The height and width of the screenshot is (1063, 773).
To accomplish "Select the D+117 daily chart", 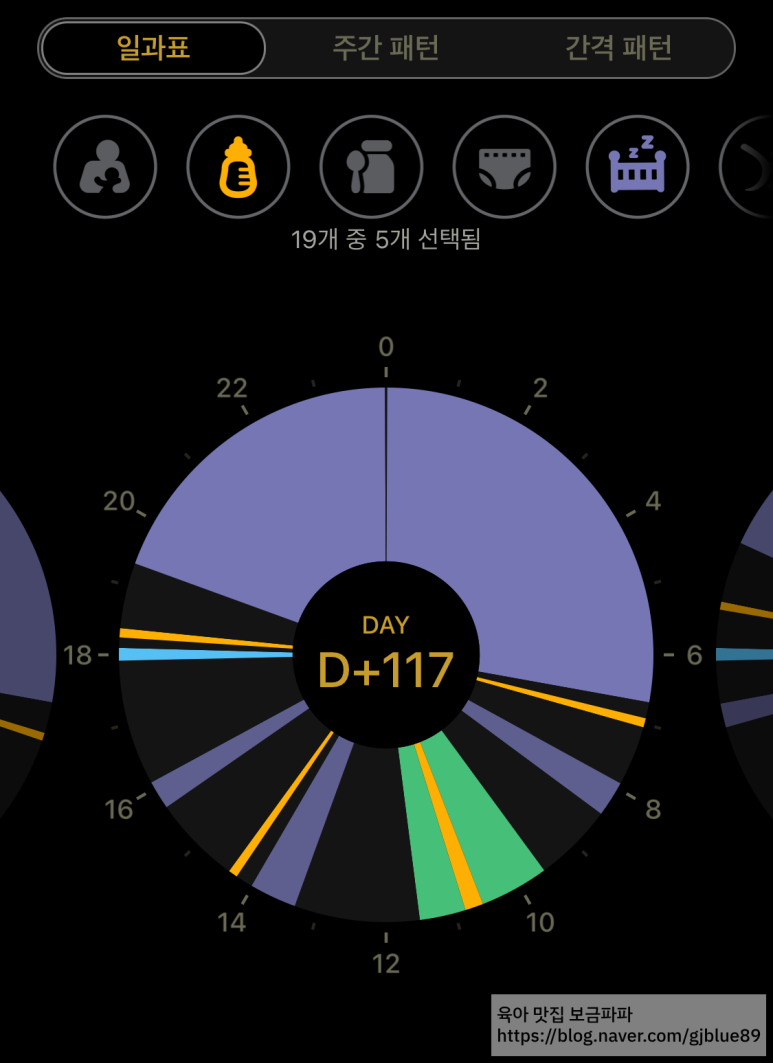I will 386,655.
